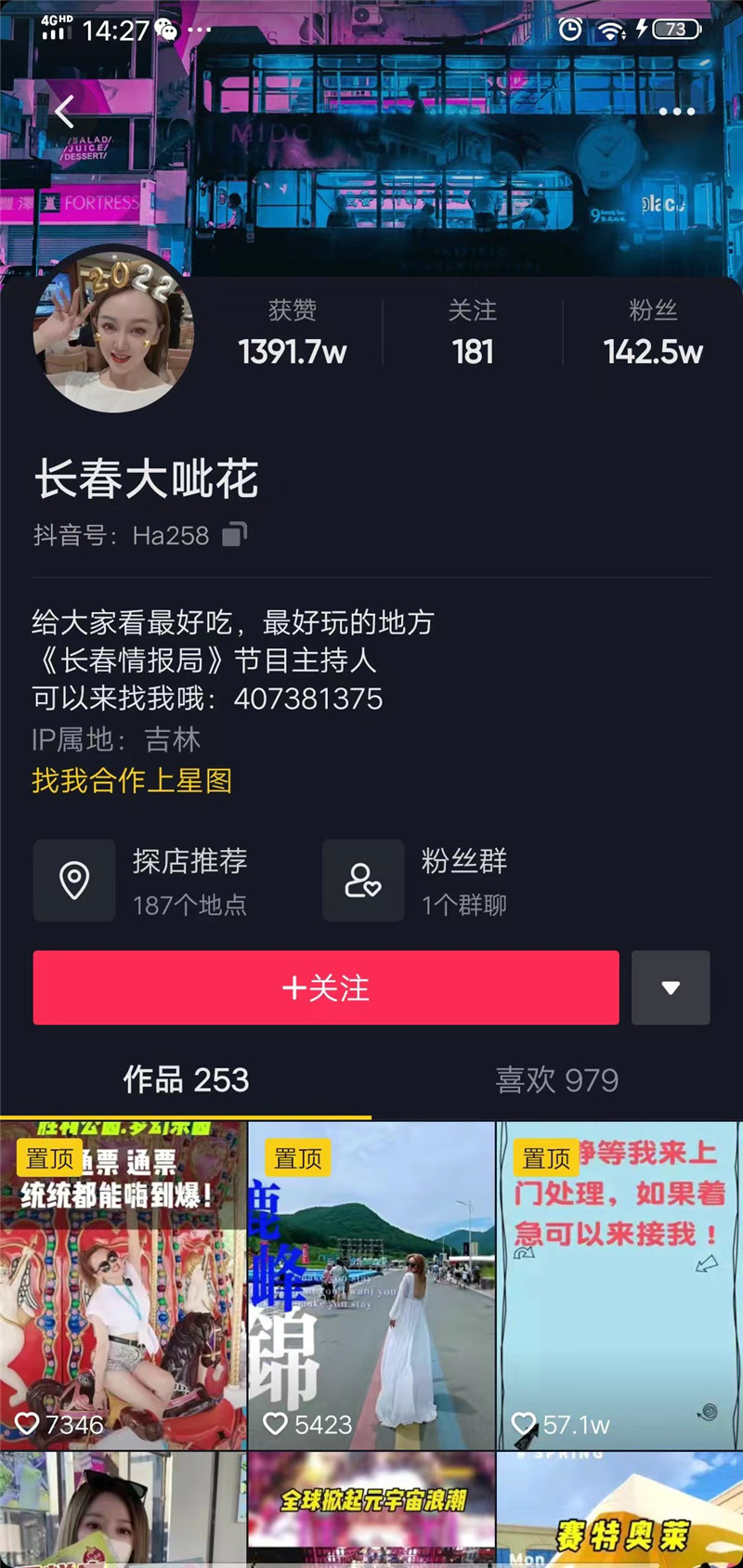
Task: Go back using the top-left arrow
Action: (63, 112)
